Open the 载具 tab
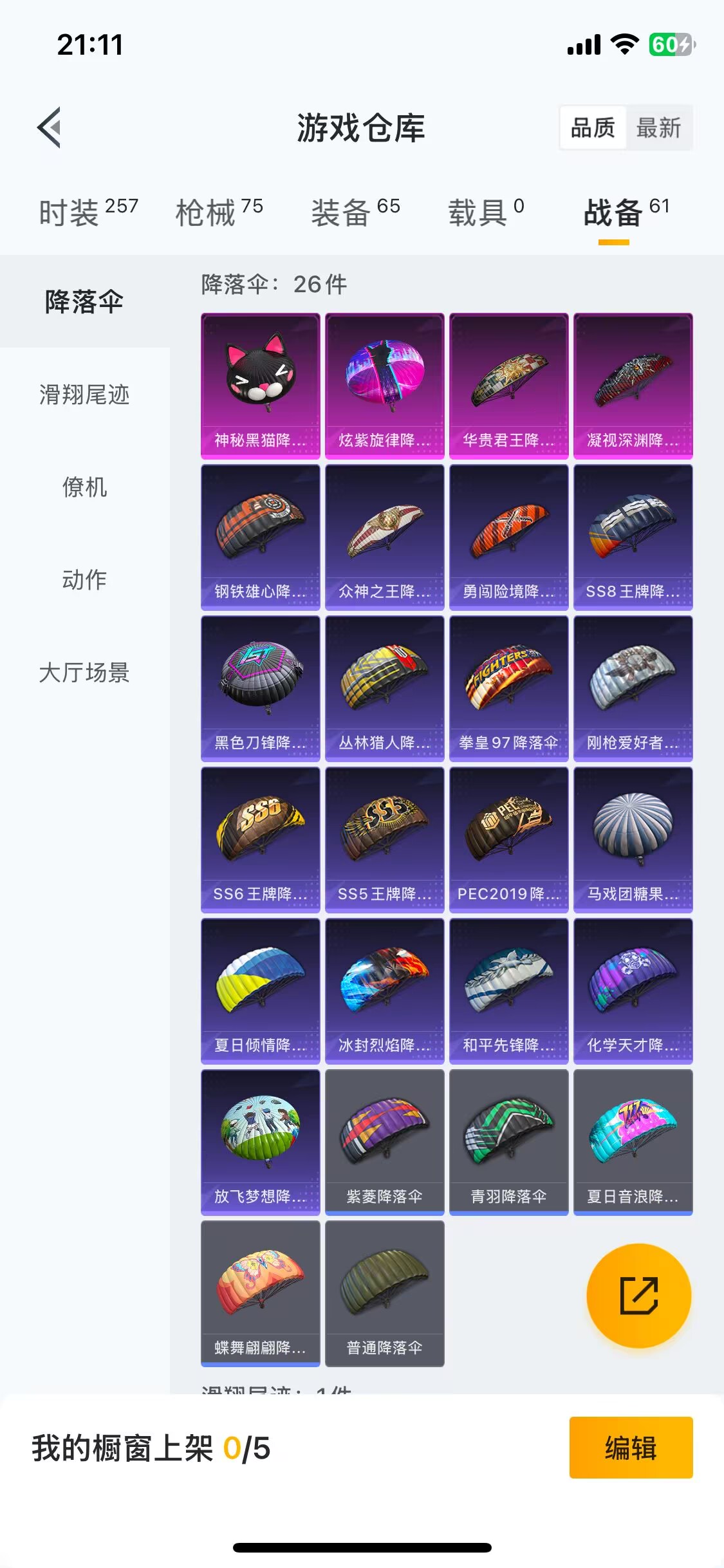This screenshot has width=724, height=1568. pos(487,211)
